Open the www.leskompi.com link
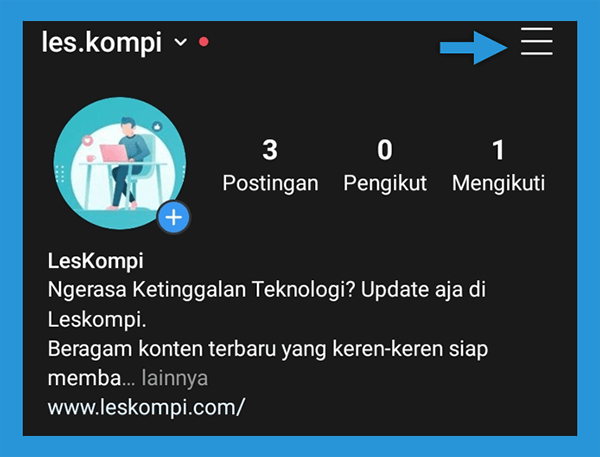Image resolution: width=600 pixels, height=457 pixels. click(x=146, y=408)
